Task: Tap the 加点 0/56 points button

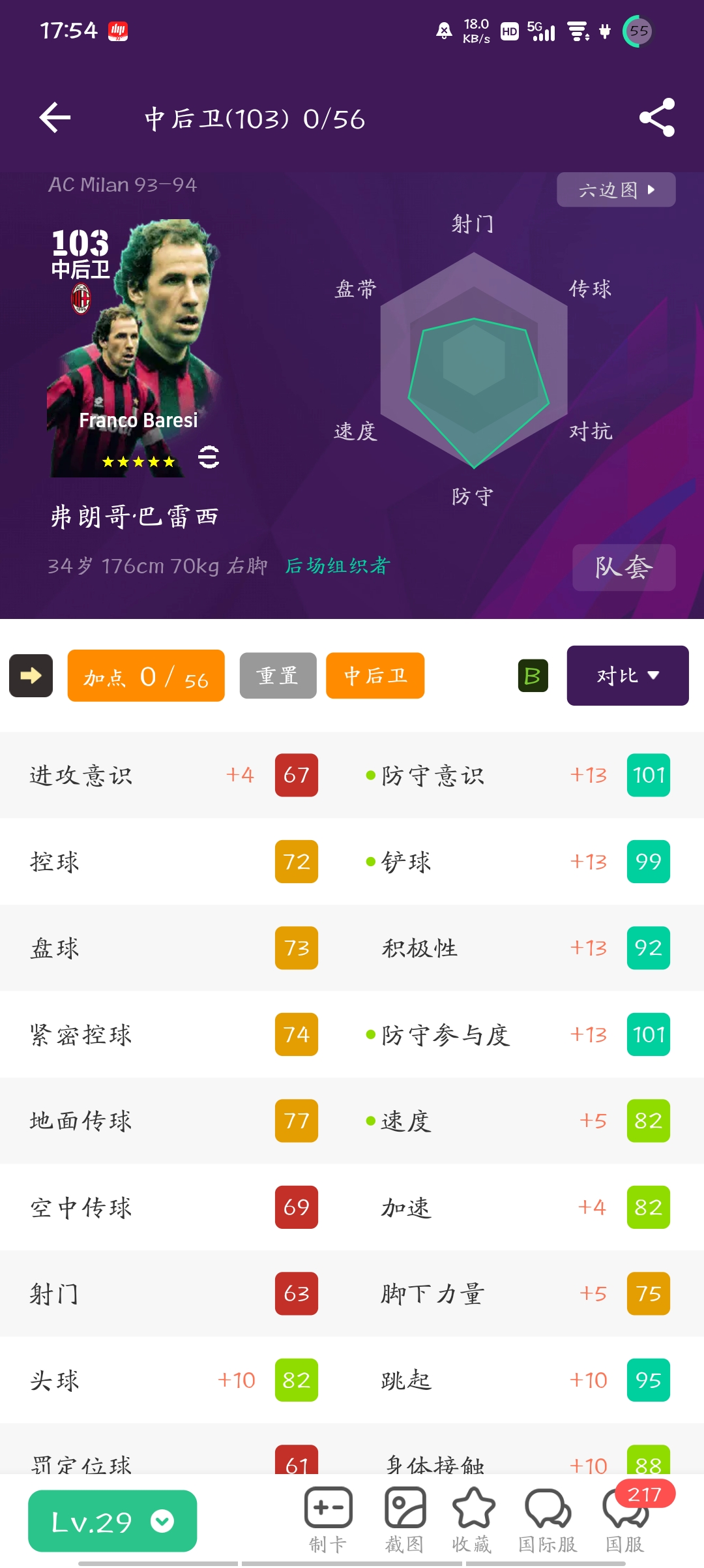Action: point(146,676)
